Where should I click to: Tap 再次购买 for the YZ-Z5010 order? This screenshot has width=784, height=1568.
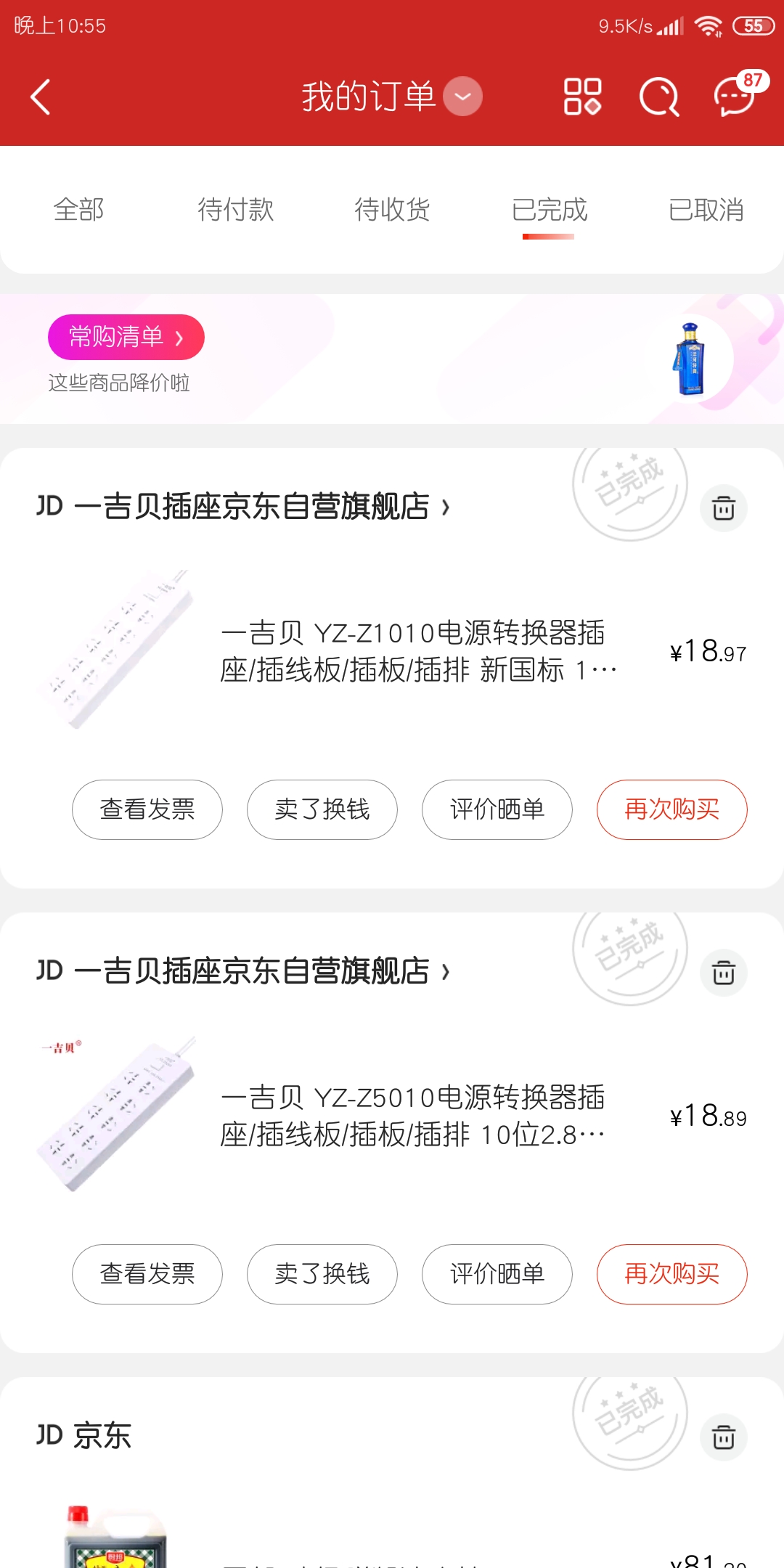pos(671,1274)
